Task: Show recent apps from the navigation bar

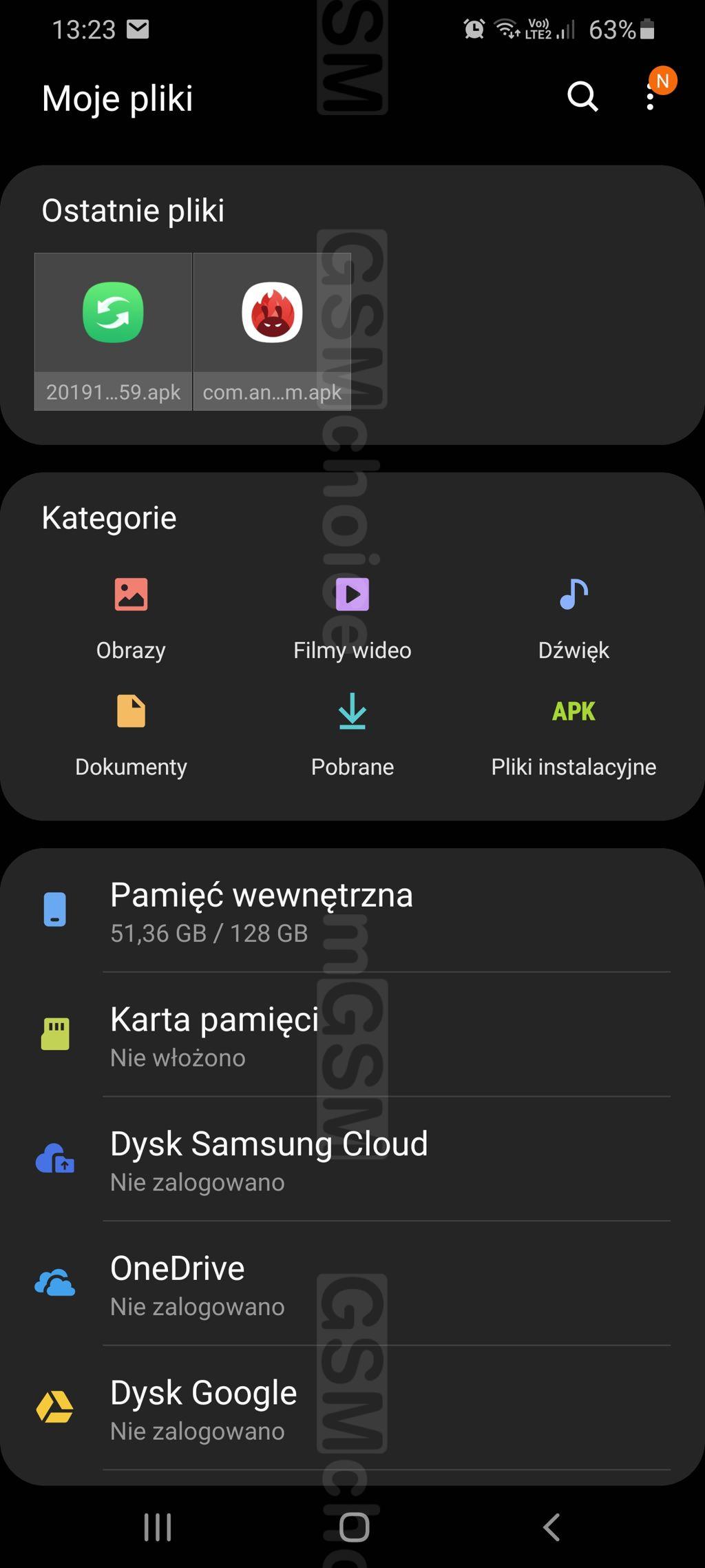Action: pyautogui.click(x=158, y=1527)
